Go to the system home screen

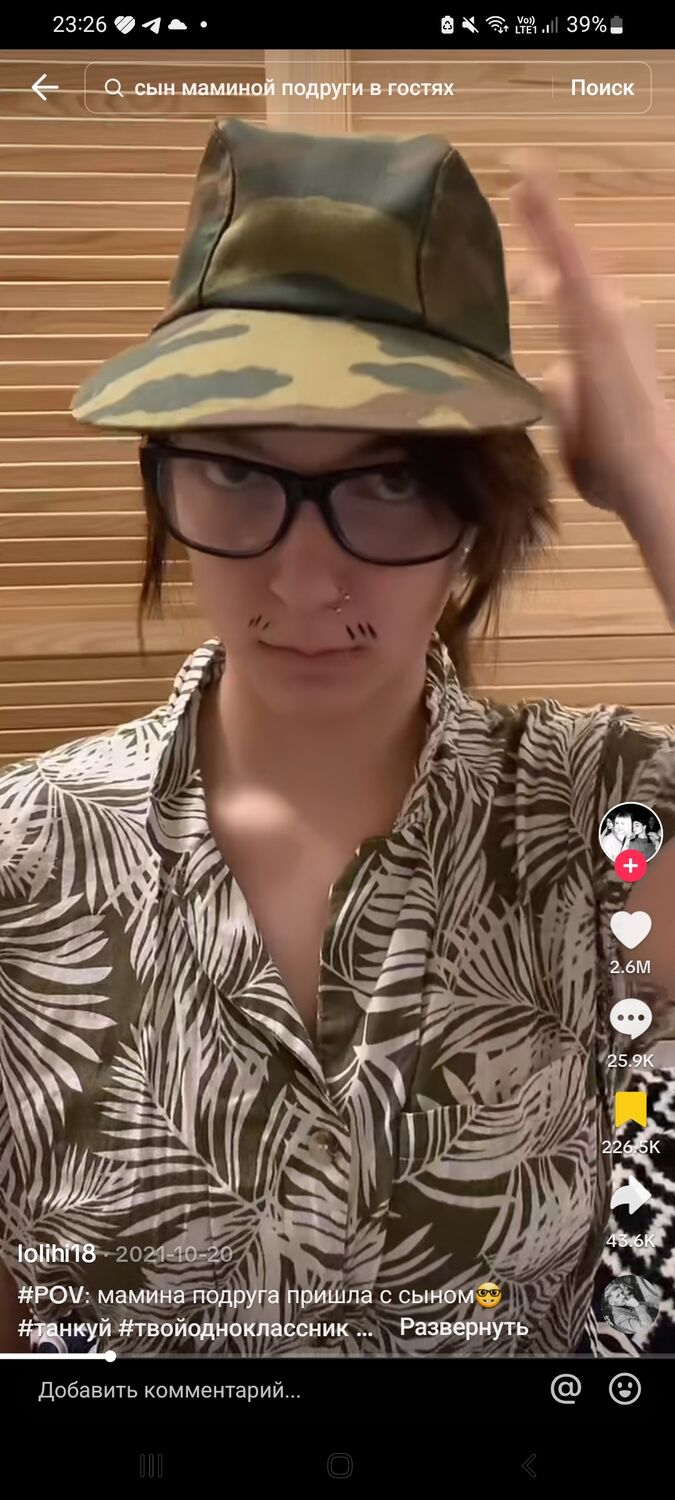[x=339, y=1466]
